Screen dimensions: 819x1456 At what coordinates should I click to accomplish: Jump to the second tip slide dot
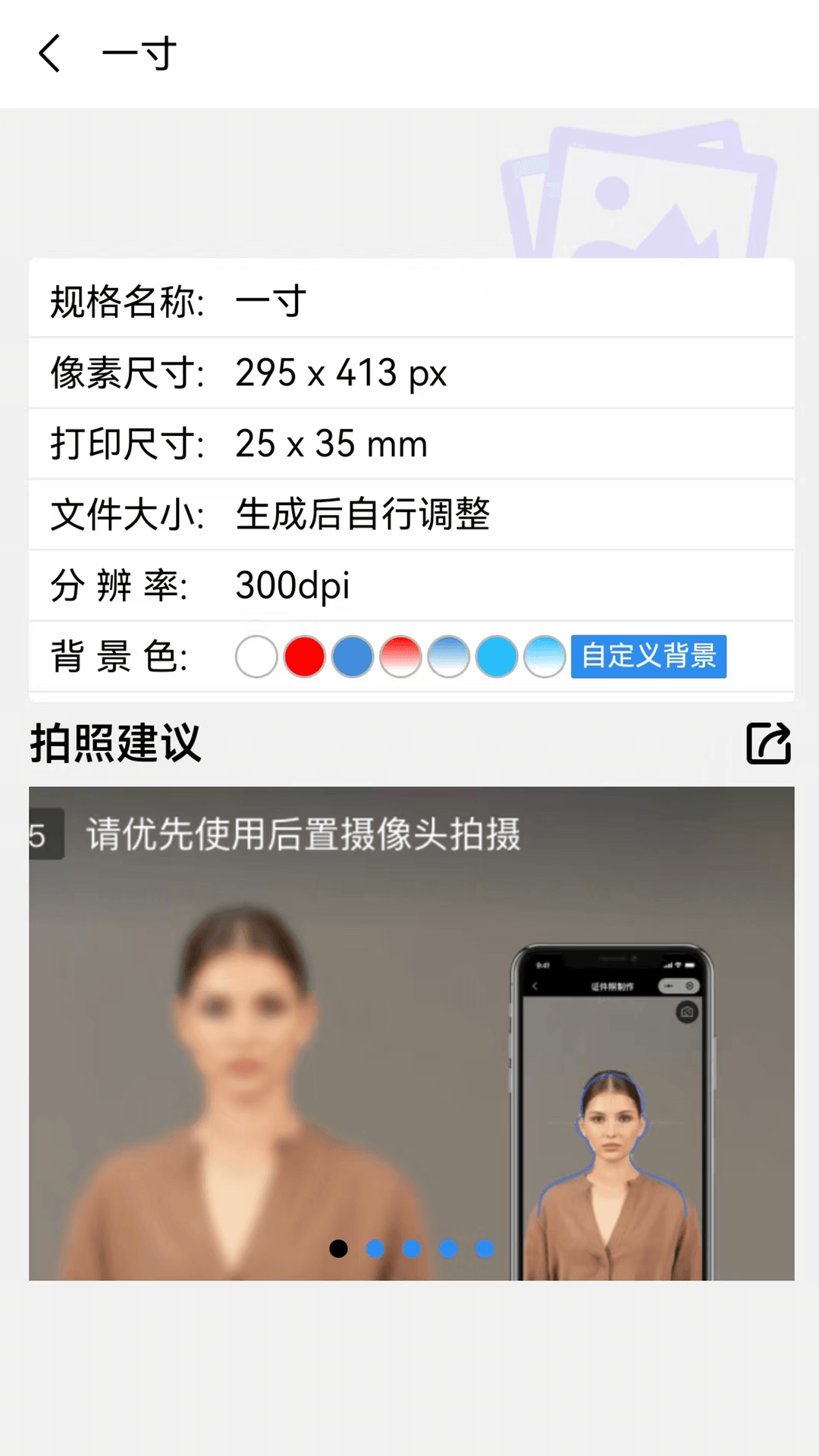click(375, 1248)
